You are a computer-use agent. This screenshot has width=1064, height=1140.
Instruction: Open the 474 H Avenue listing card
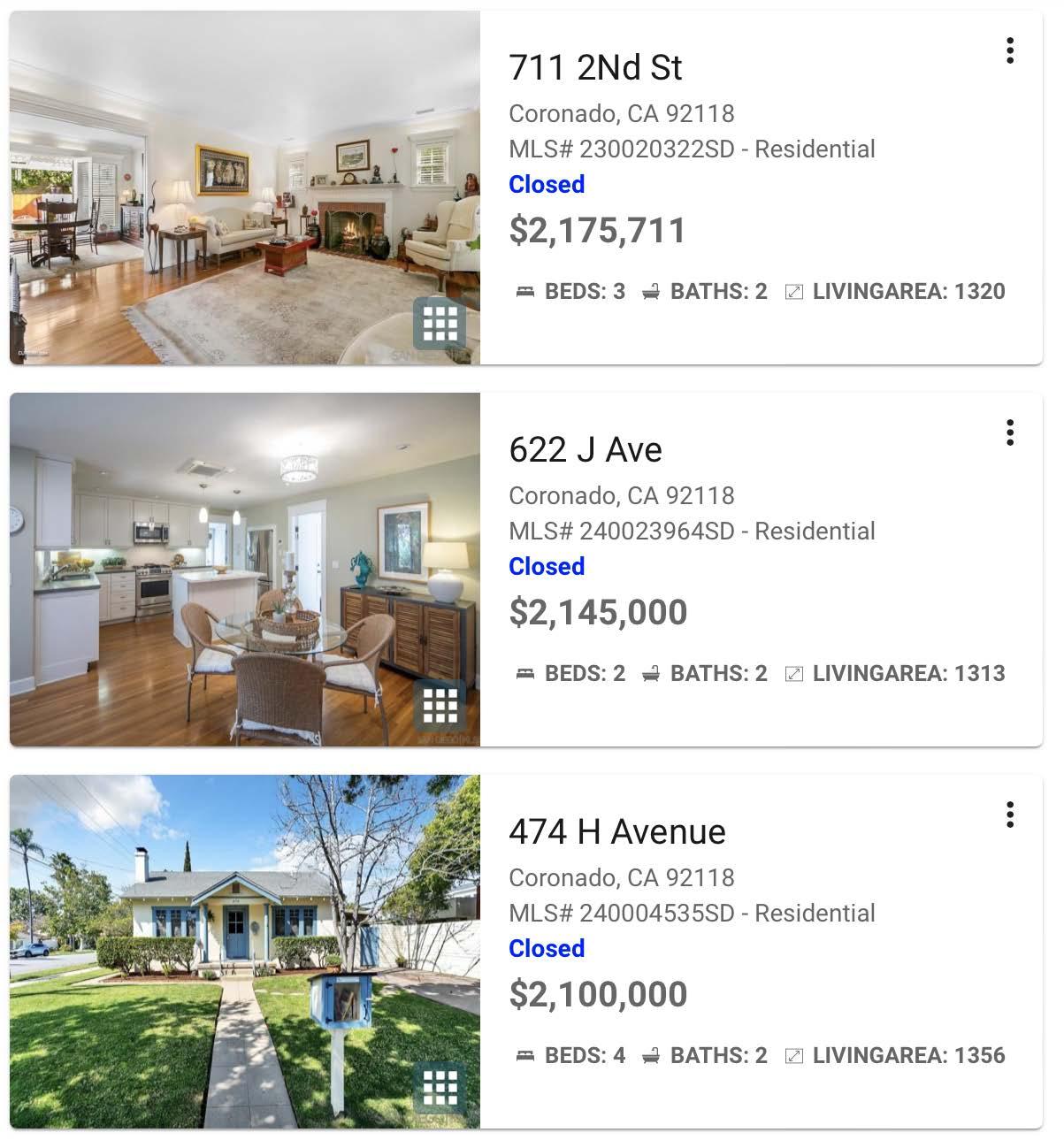tap(526, 952)
